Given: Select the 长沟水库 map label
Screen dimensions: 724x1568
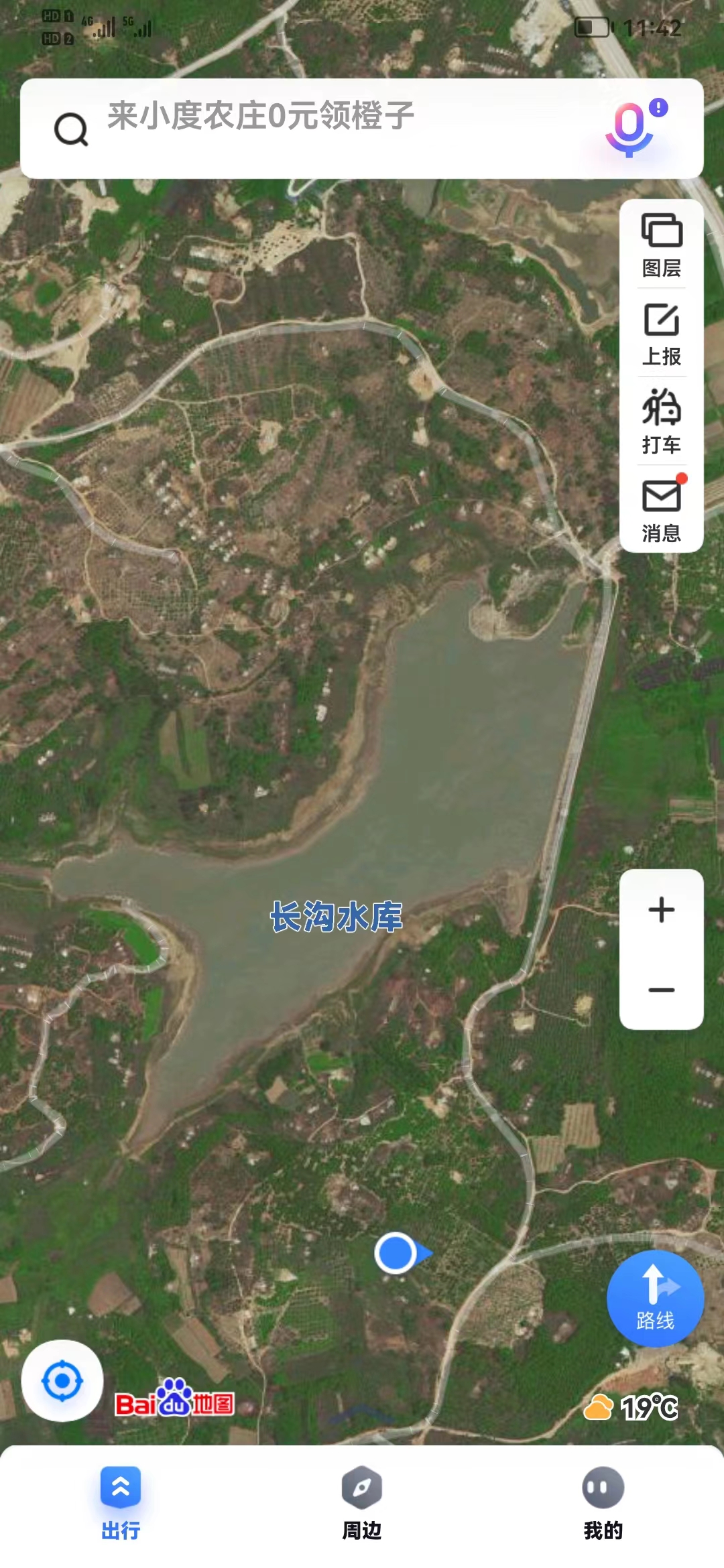Looking at the screenshot, I should (337, 917).
